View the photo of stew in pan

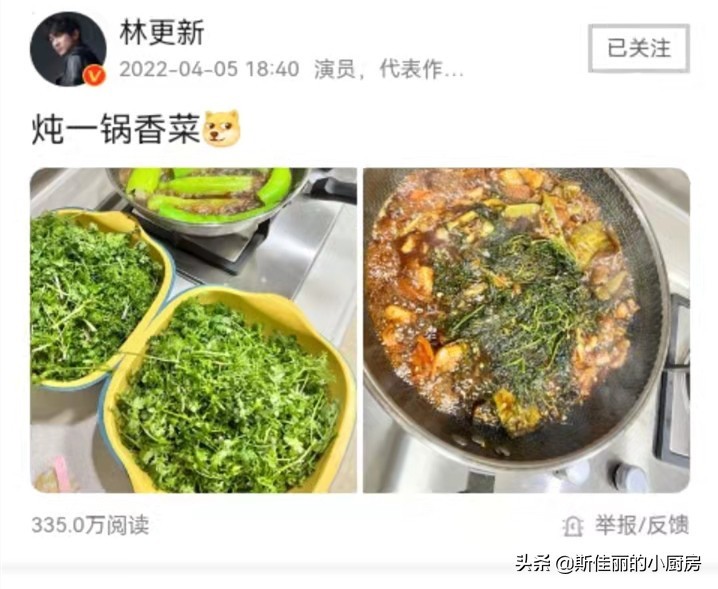[x=526, y=330]
